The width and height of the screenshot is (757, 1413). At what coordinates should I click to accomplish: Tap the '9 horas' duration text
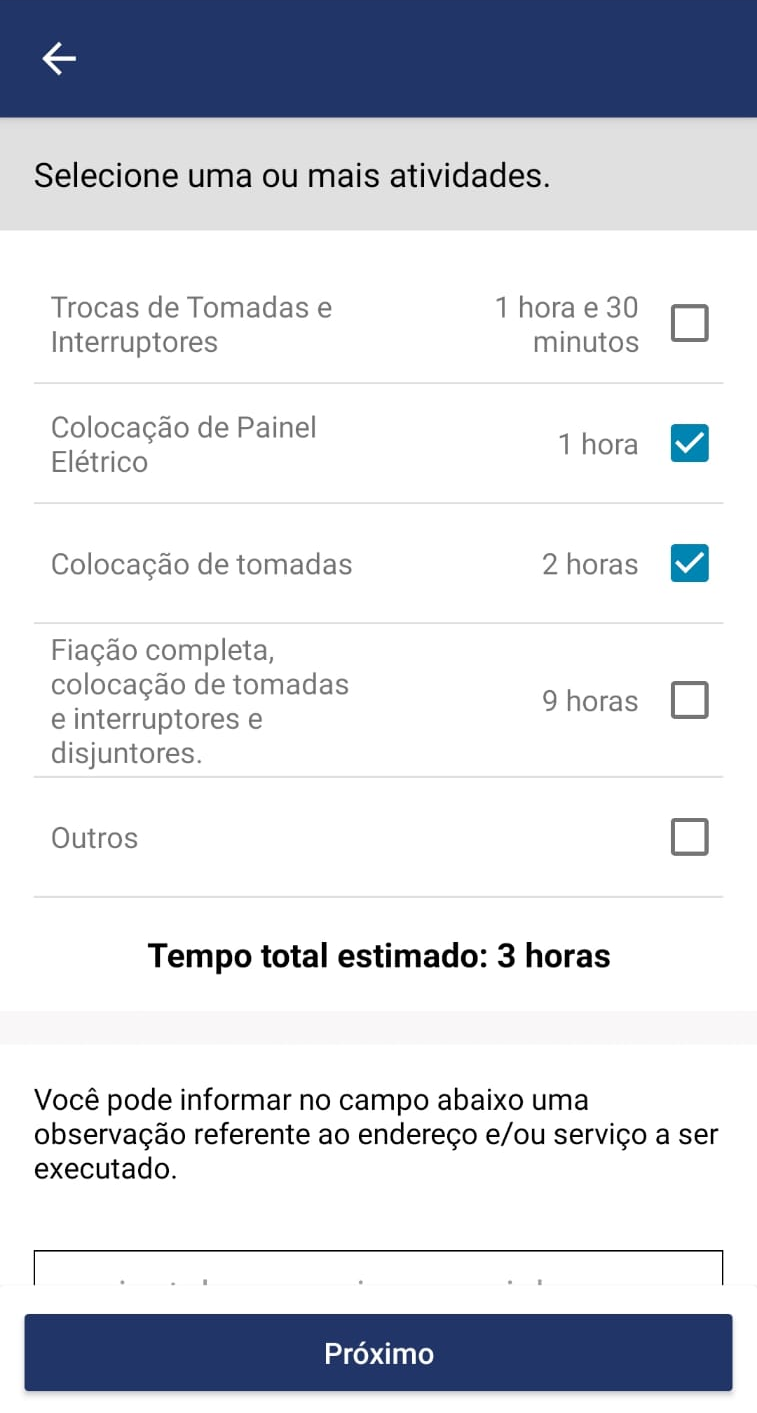point(589,700)
